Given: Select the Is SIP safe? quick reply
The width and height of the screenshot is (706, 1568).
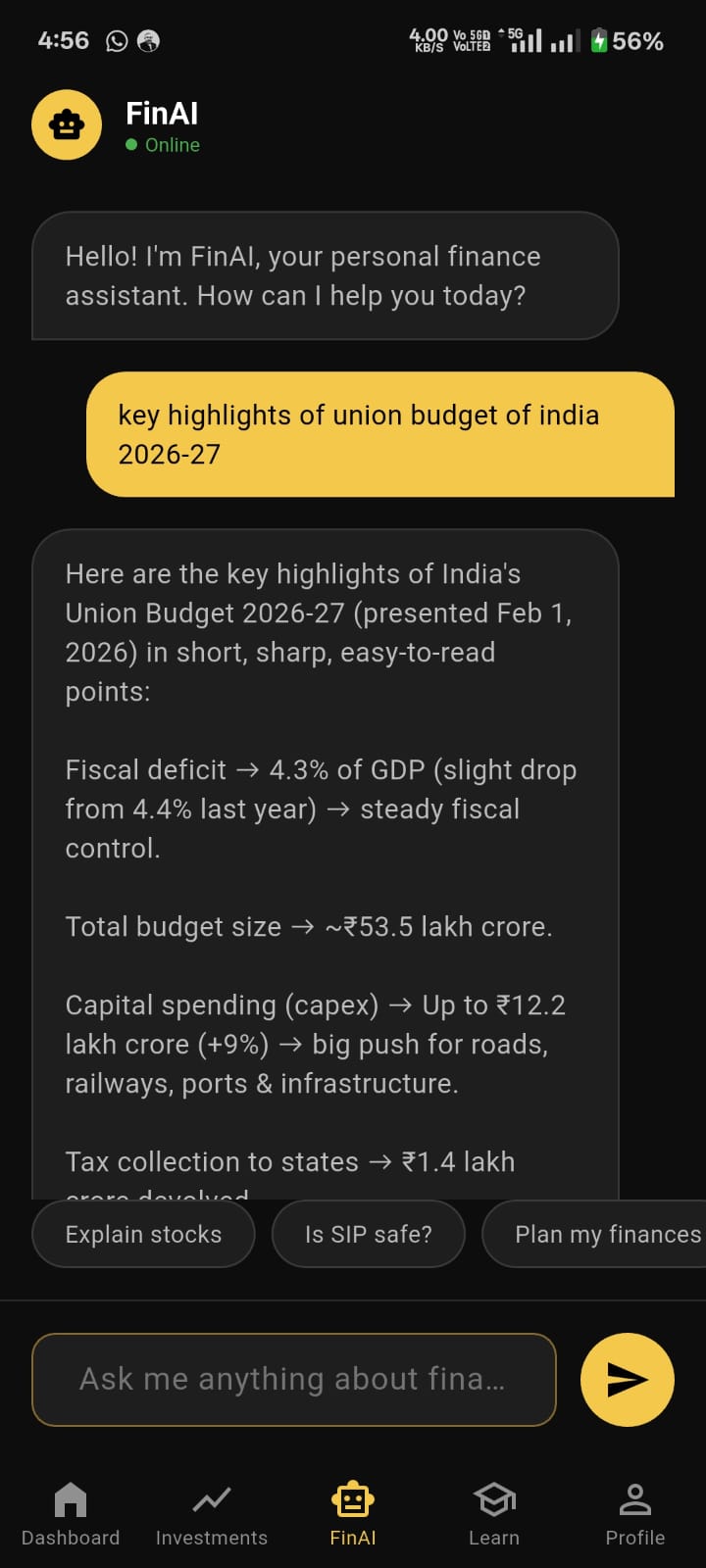Looking at the screenshot, I should tap(369, 1234).
